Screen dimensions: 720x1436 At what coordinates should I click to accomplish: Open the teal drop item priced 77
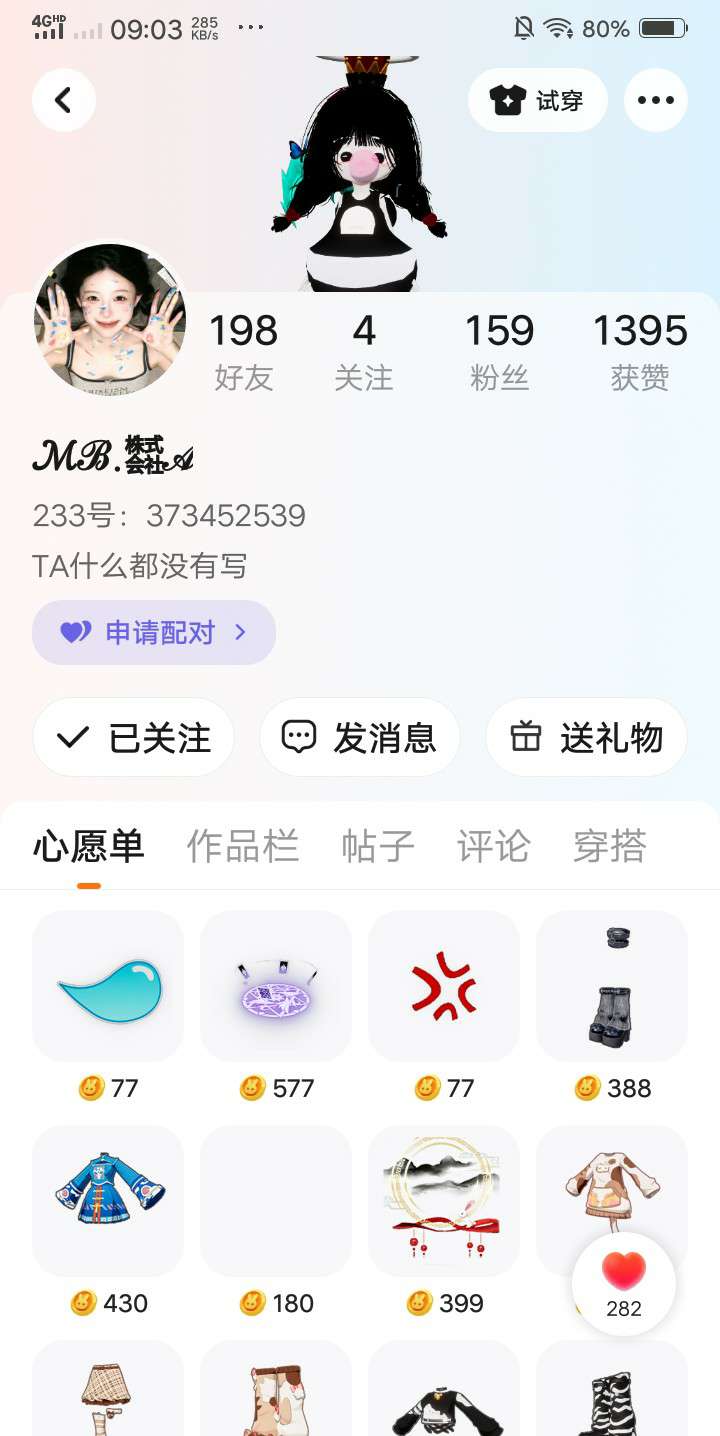click(x=108, y=986)
